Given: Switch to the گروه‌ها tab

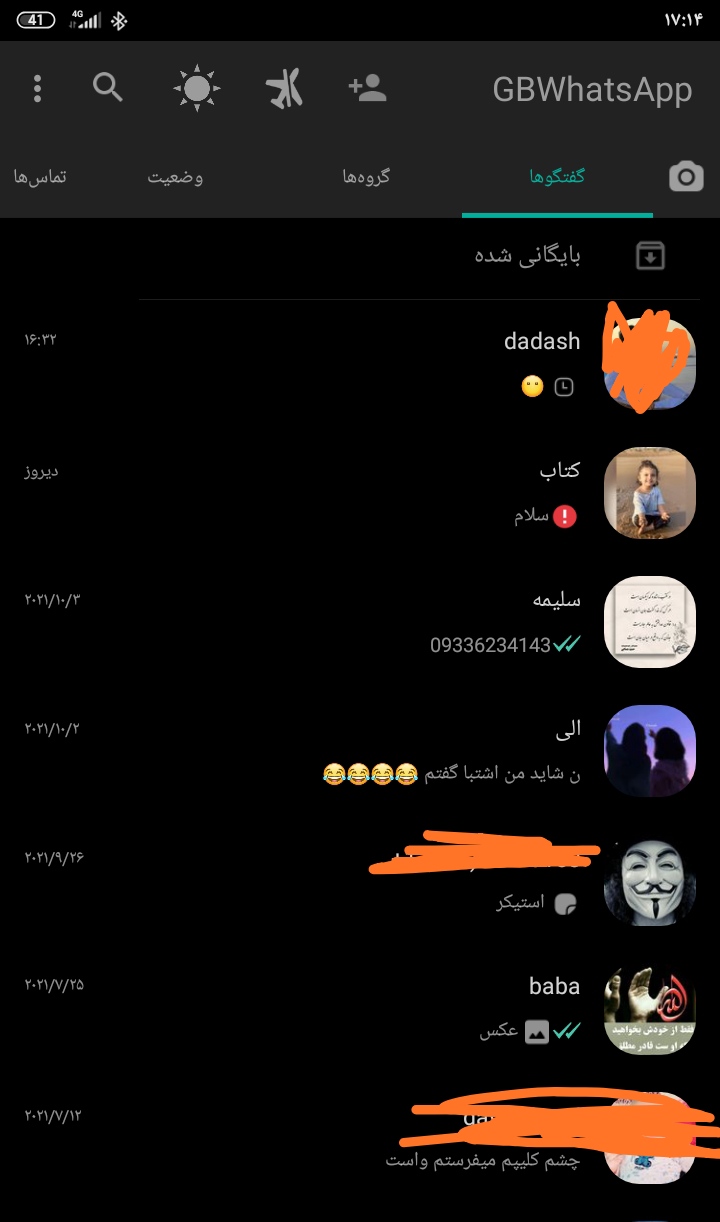Looking at the screenshot, I should click(x=365, y=178).
